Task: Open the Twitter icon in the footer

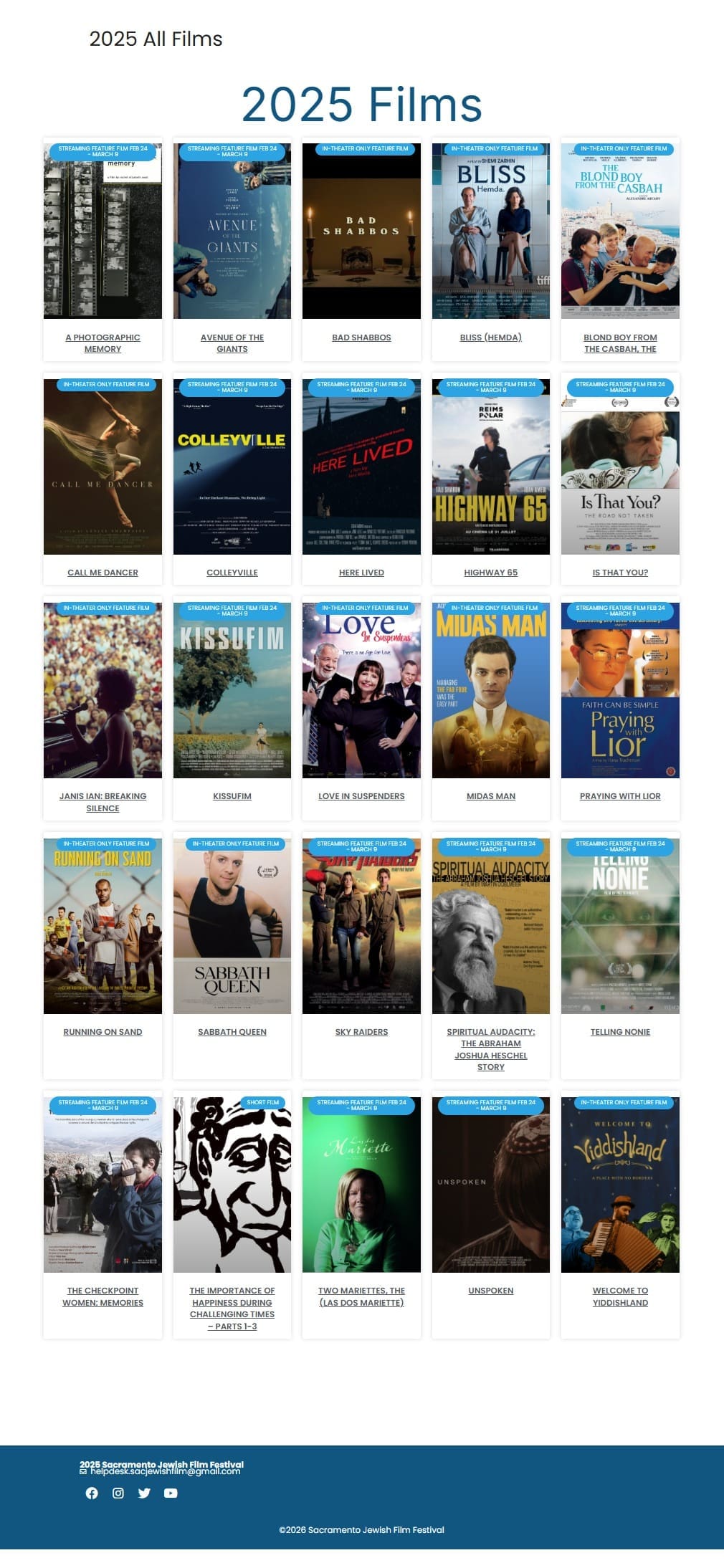Action: 144,1493
